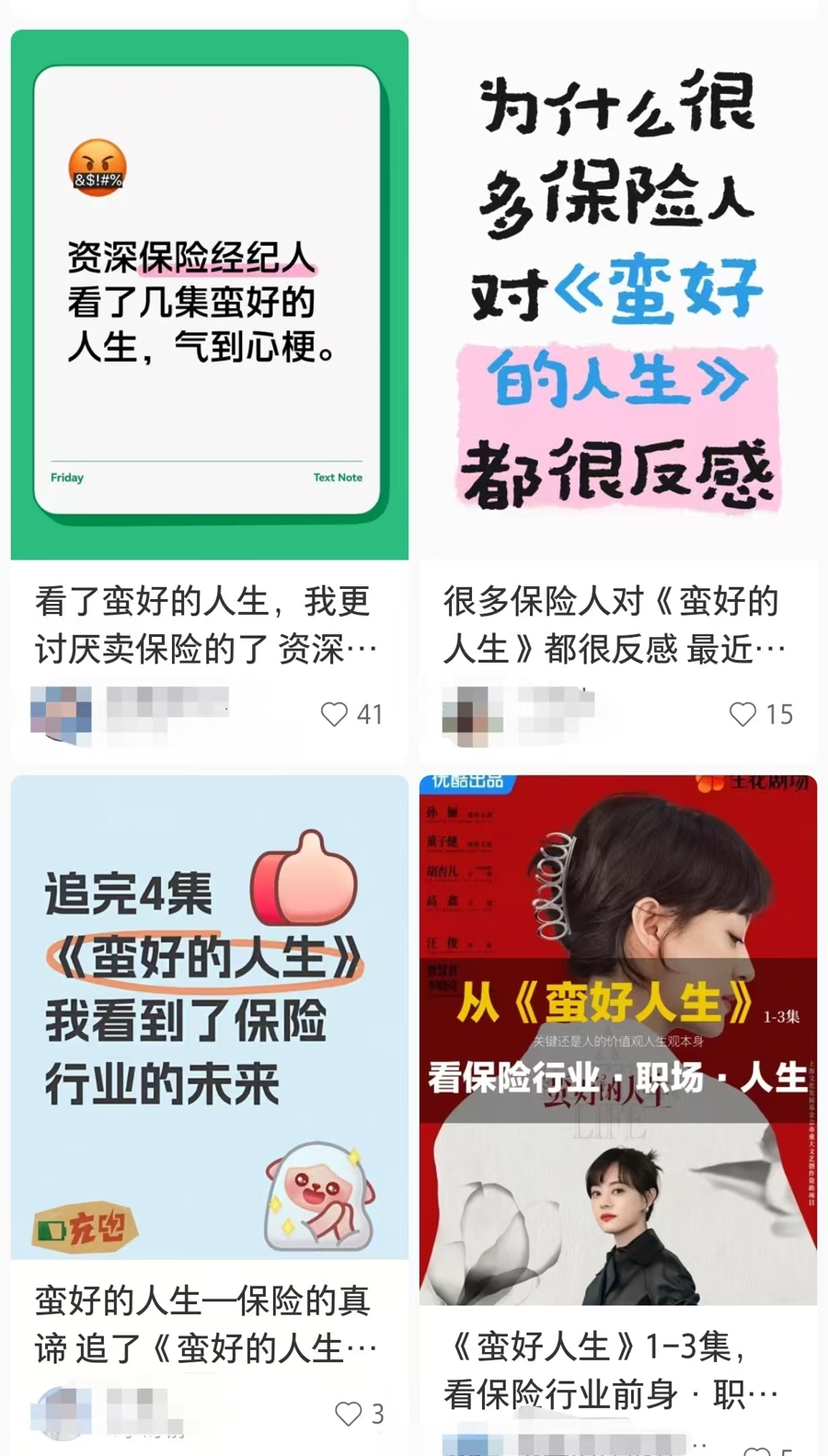The image size is (828, 1456).
Task: Open author avatar under 保险的真谛 post
Action: (61, 1413)
